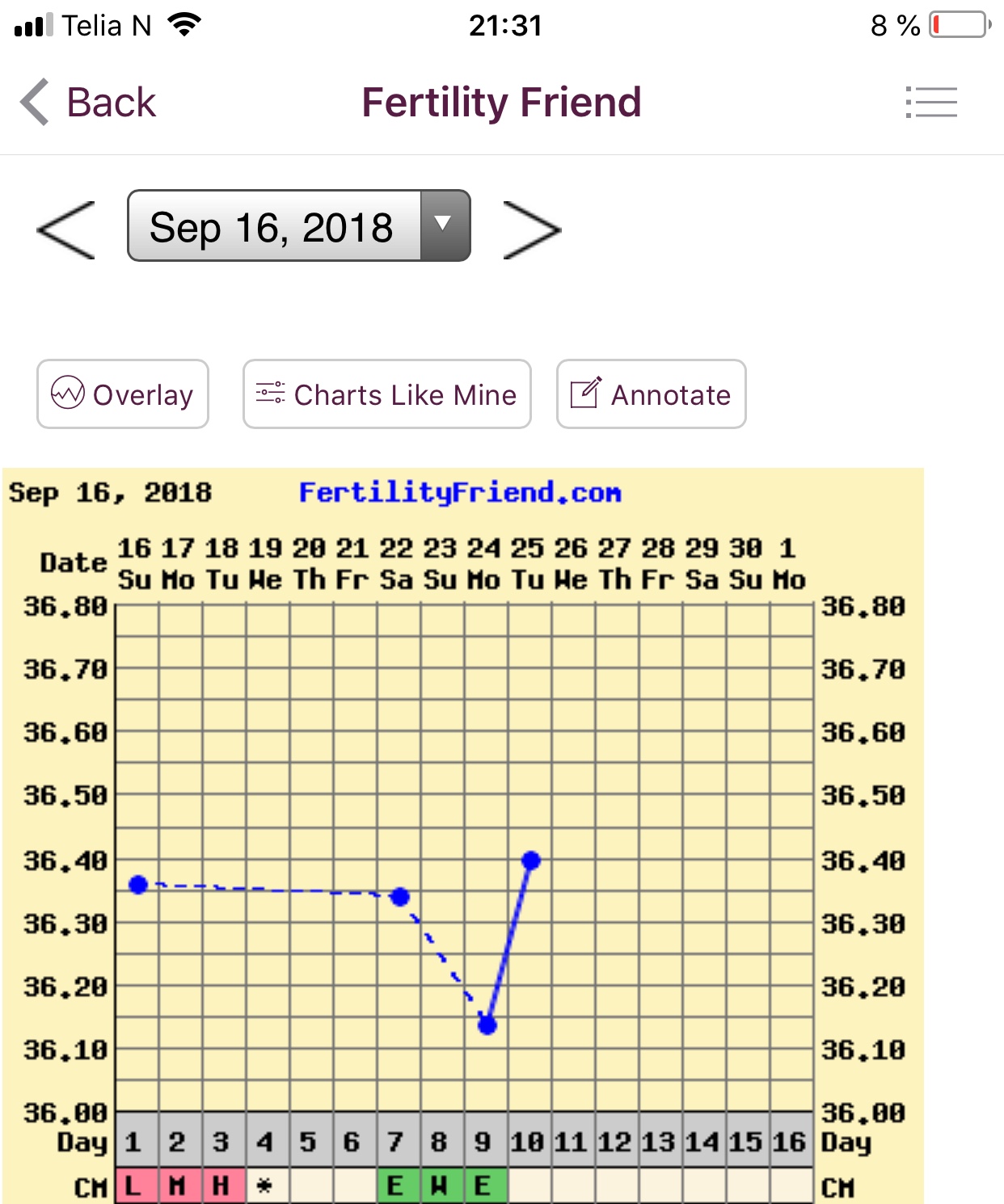The height and width of the screenshot is (1204, 1004).
Task: Annotate this chart
Action: (x=651, y=394)
